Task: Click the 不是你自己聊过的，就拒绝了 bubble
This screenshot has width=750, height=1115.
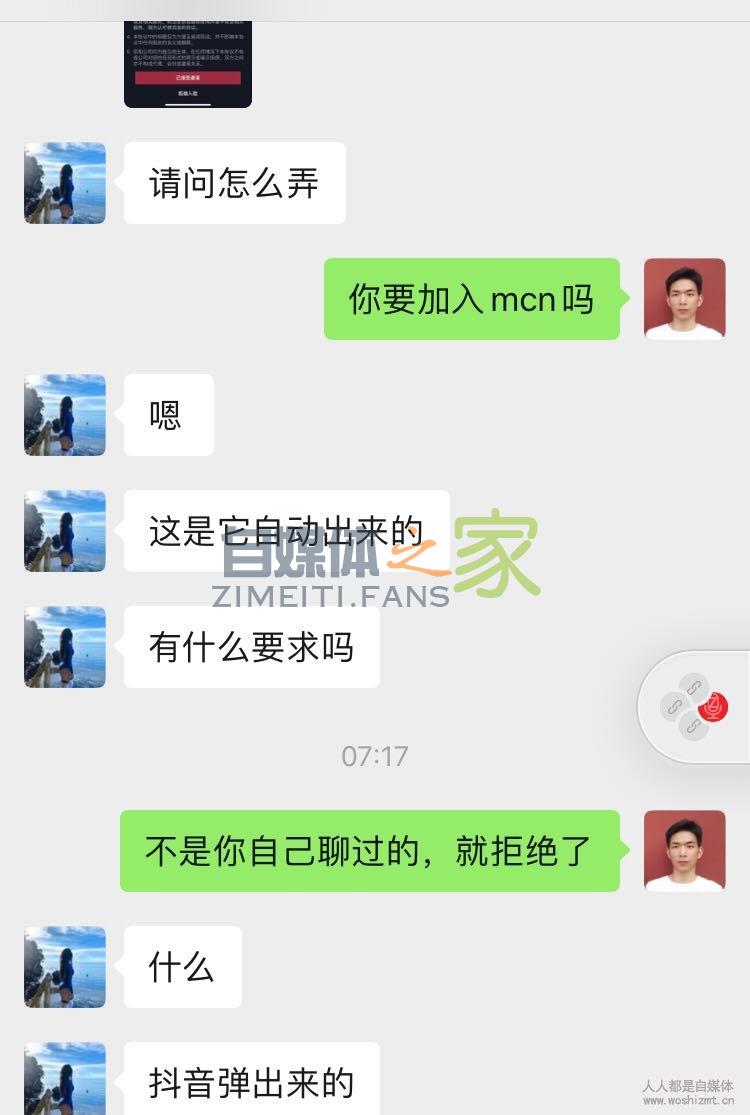Action: tap(371, 849)
